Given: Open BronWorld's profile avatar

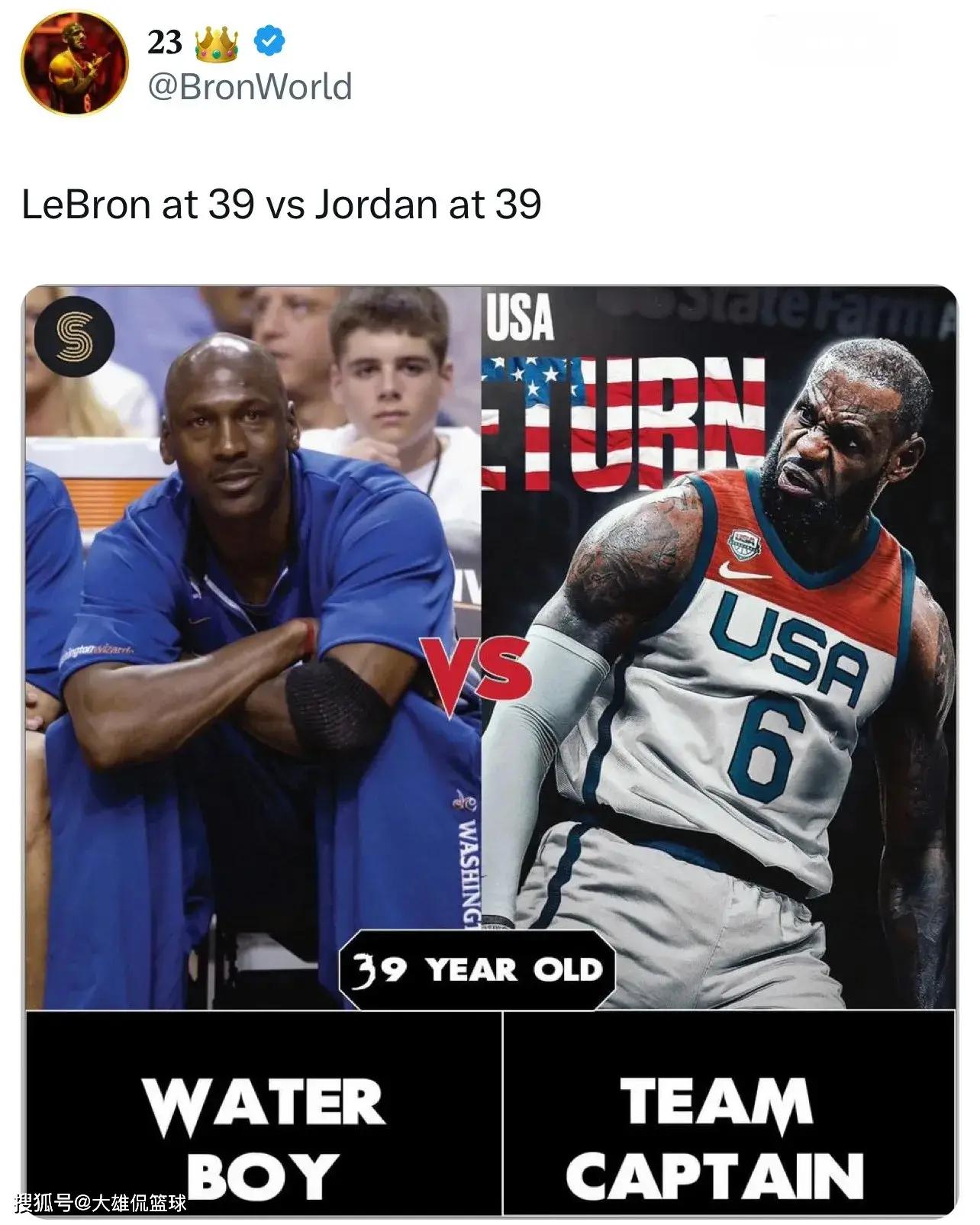Looking at the screenshot, I should click(74, 63).
